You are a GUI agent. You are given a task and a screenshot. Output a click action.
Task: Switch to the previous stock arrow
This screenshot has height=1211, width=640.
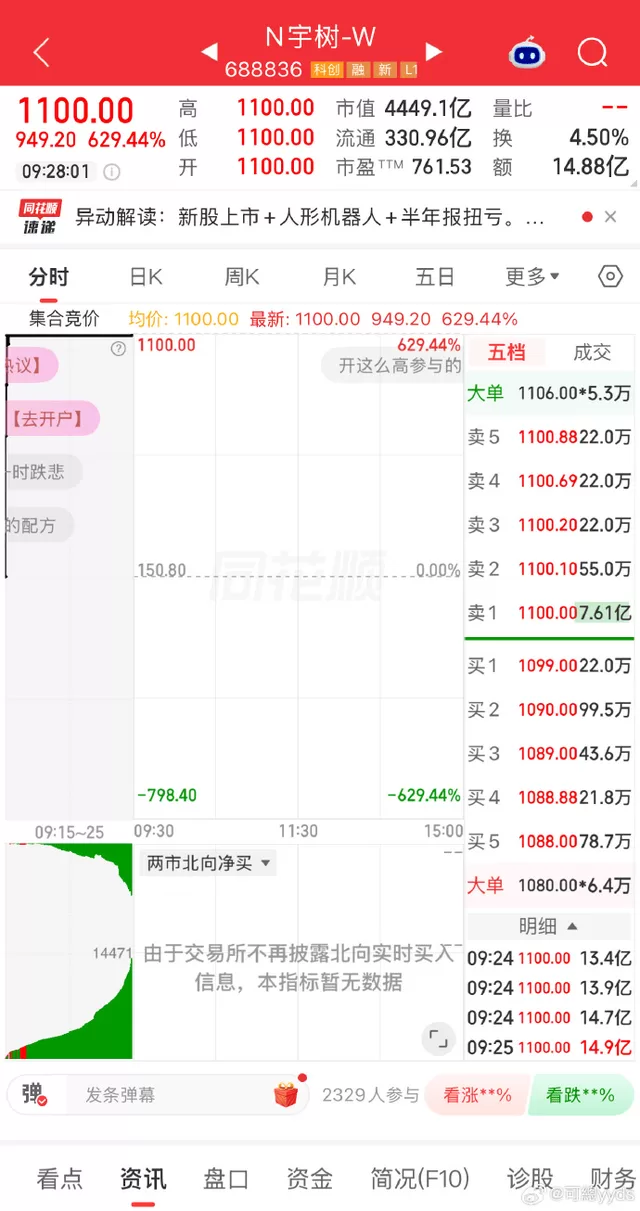pyautogui.click(x=210, y=51)
